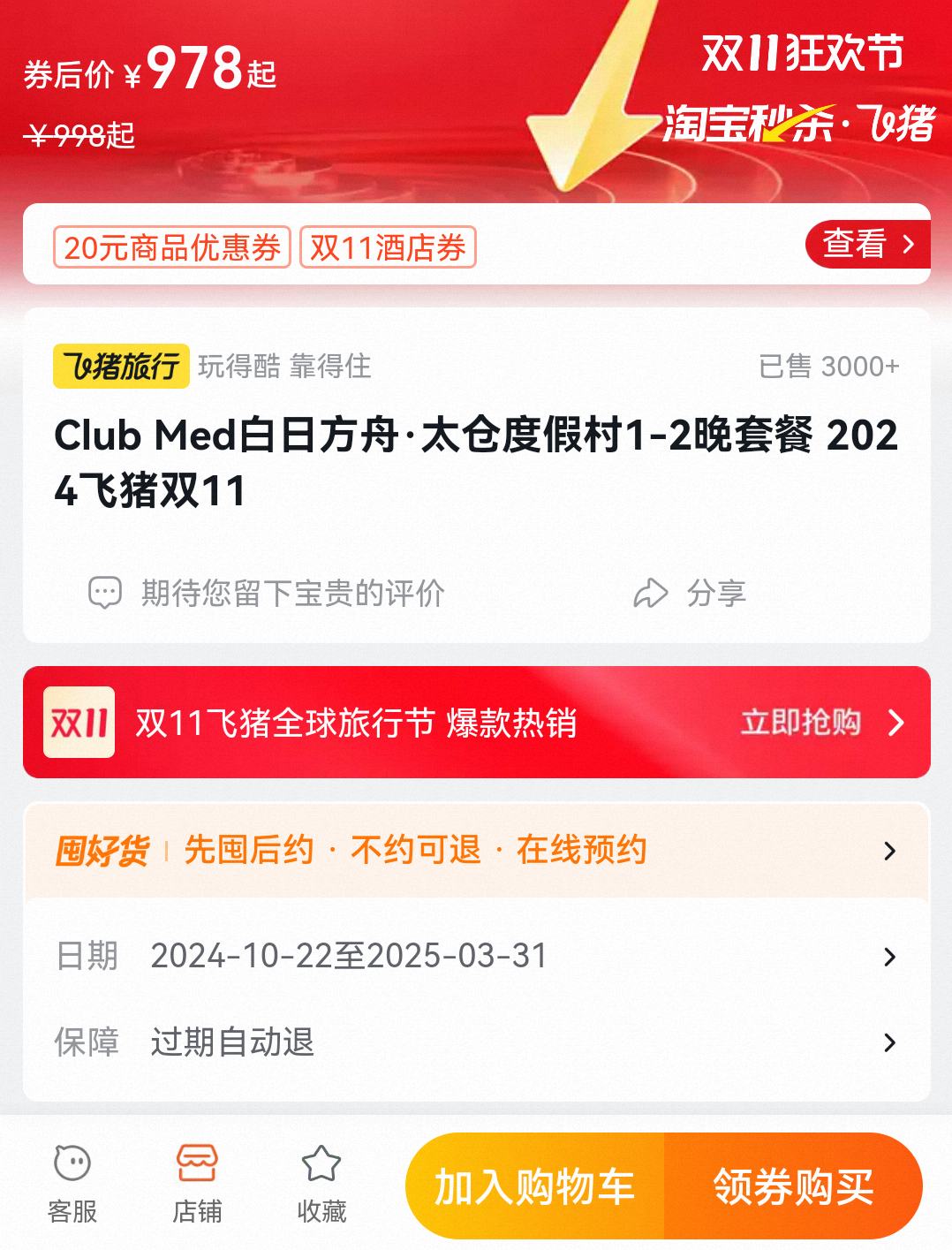Open 期待您留下宝贵的评价 reviews section
Viewport: 952px width, 1250px height.
click(x=268, y=593)
